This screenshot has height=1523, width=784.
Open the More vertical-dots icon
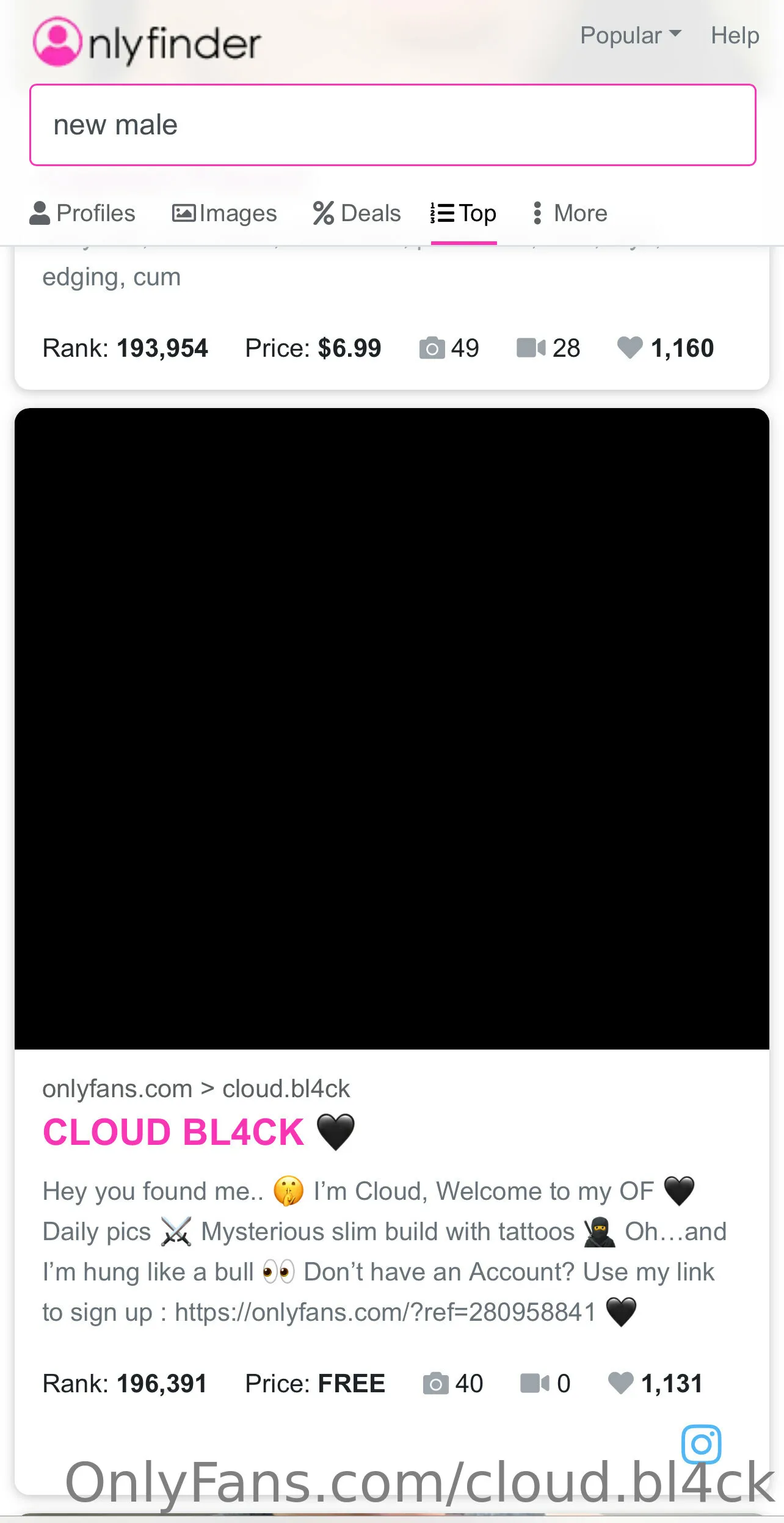(x=537, y=213)
